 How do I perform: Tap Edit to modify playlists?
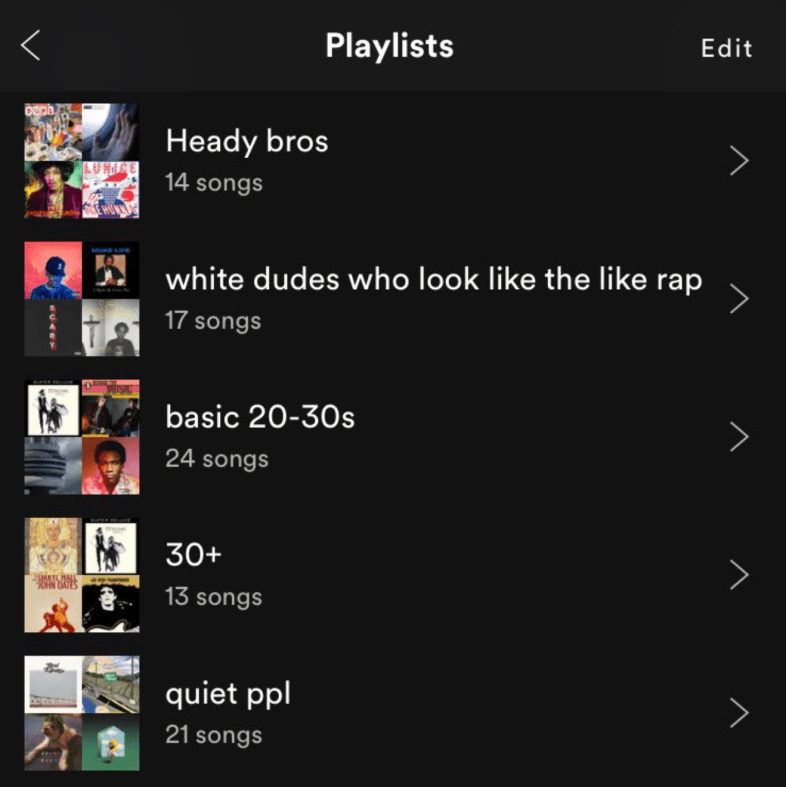click(726, 48)
